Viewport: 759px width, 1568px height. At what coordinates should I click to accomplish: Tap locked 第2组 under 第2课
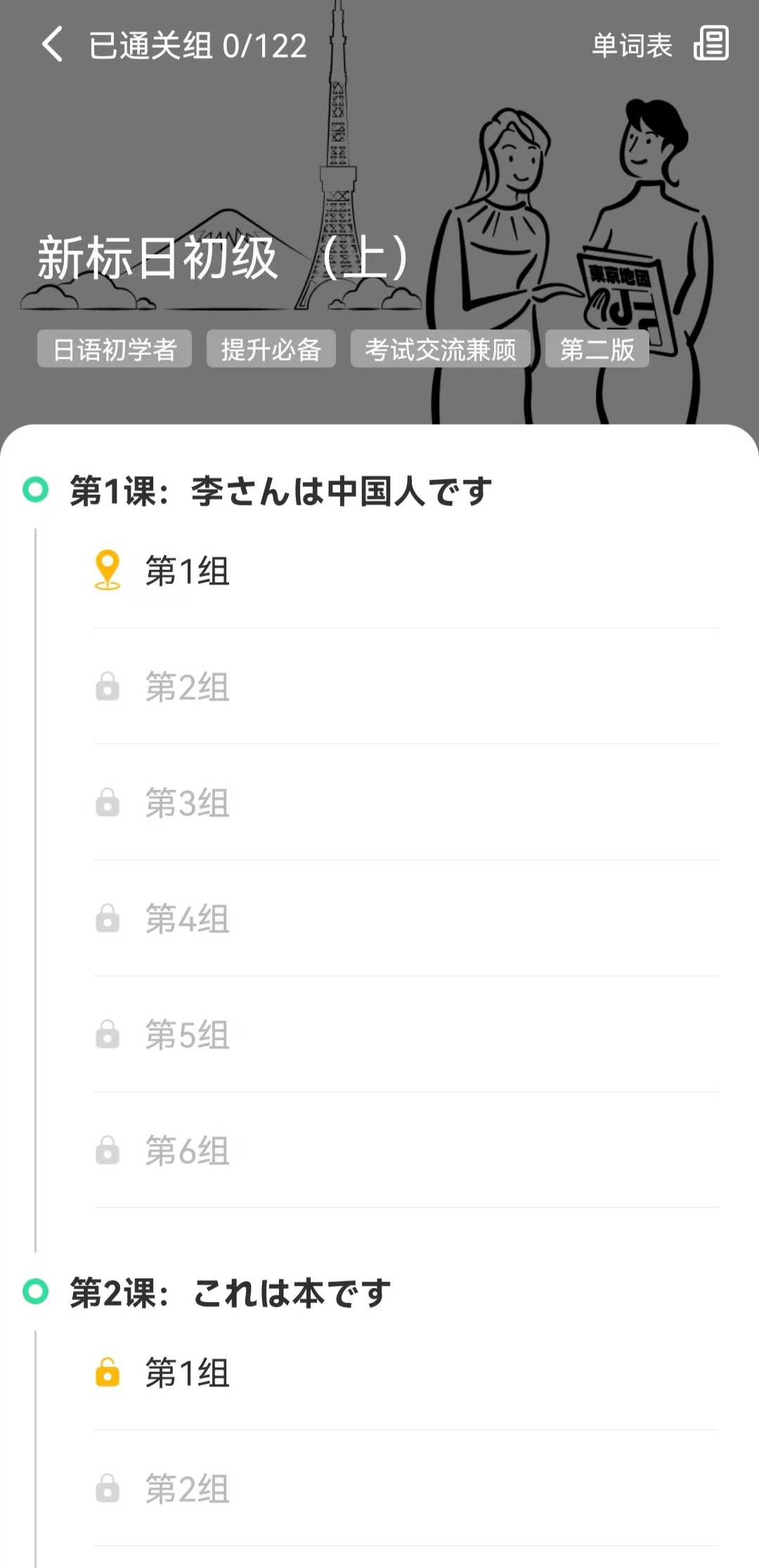tap(406, 1489)
